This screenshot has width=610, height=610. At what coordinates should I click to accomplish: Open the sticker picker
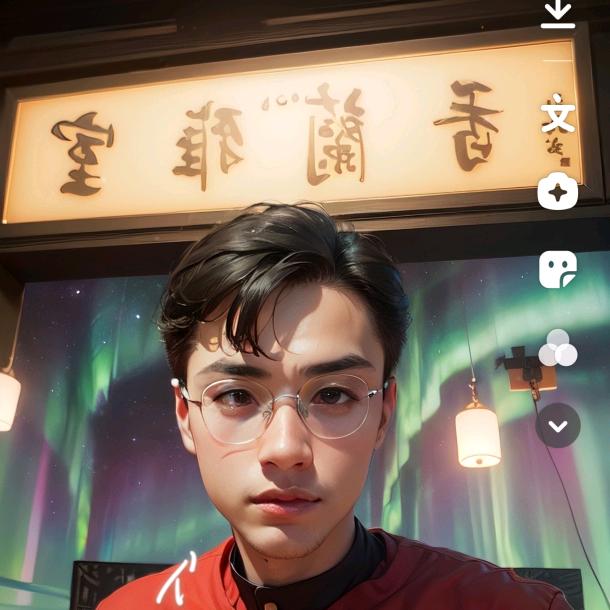[558, 269]
